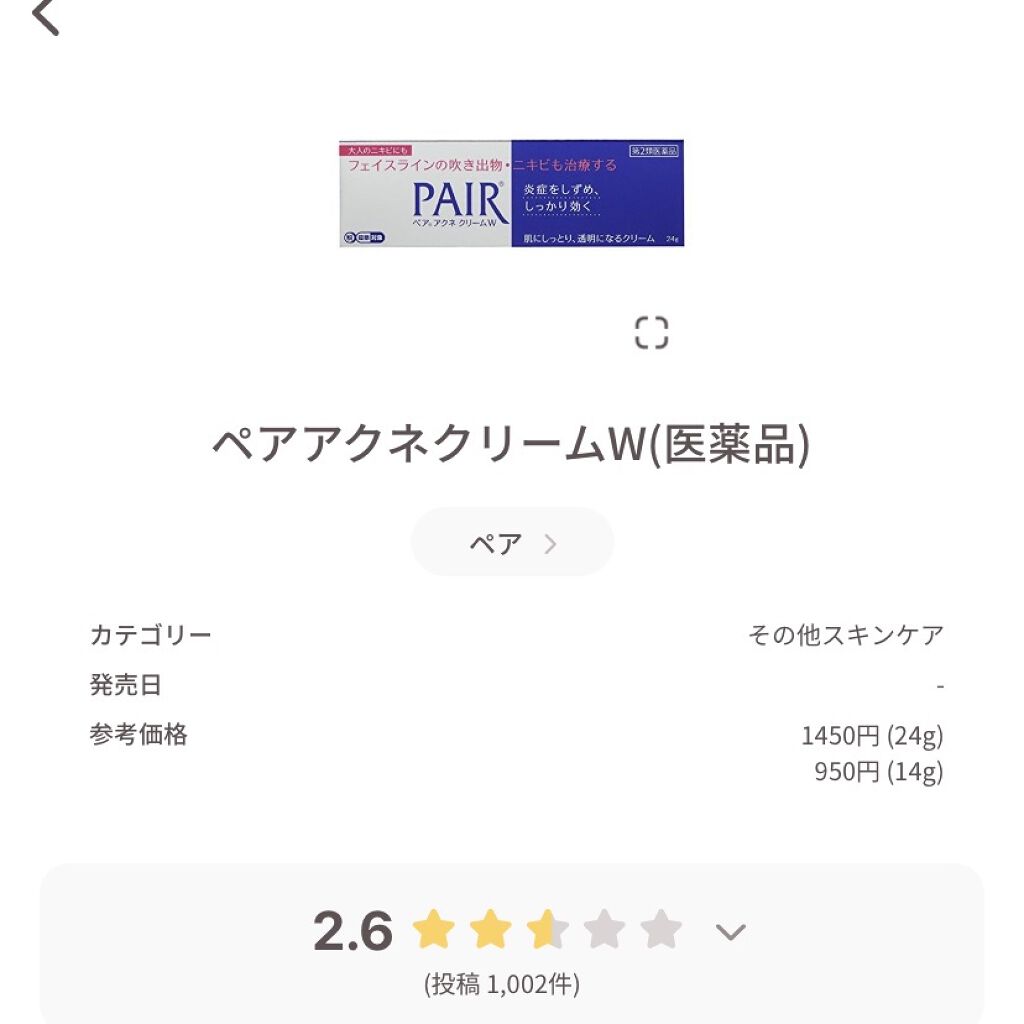Expand the 2.6 star rating breakdown

[x=730, y=931]
